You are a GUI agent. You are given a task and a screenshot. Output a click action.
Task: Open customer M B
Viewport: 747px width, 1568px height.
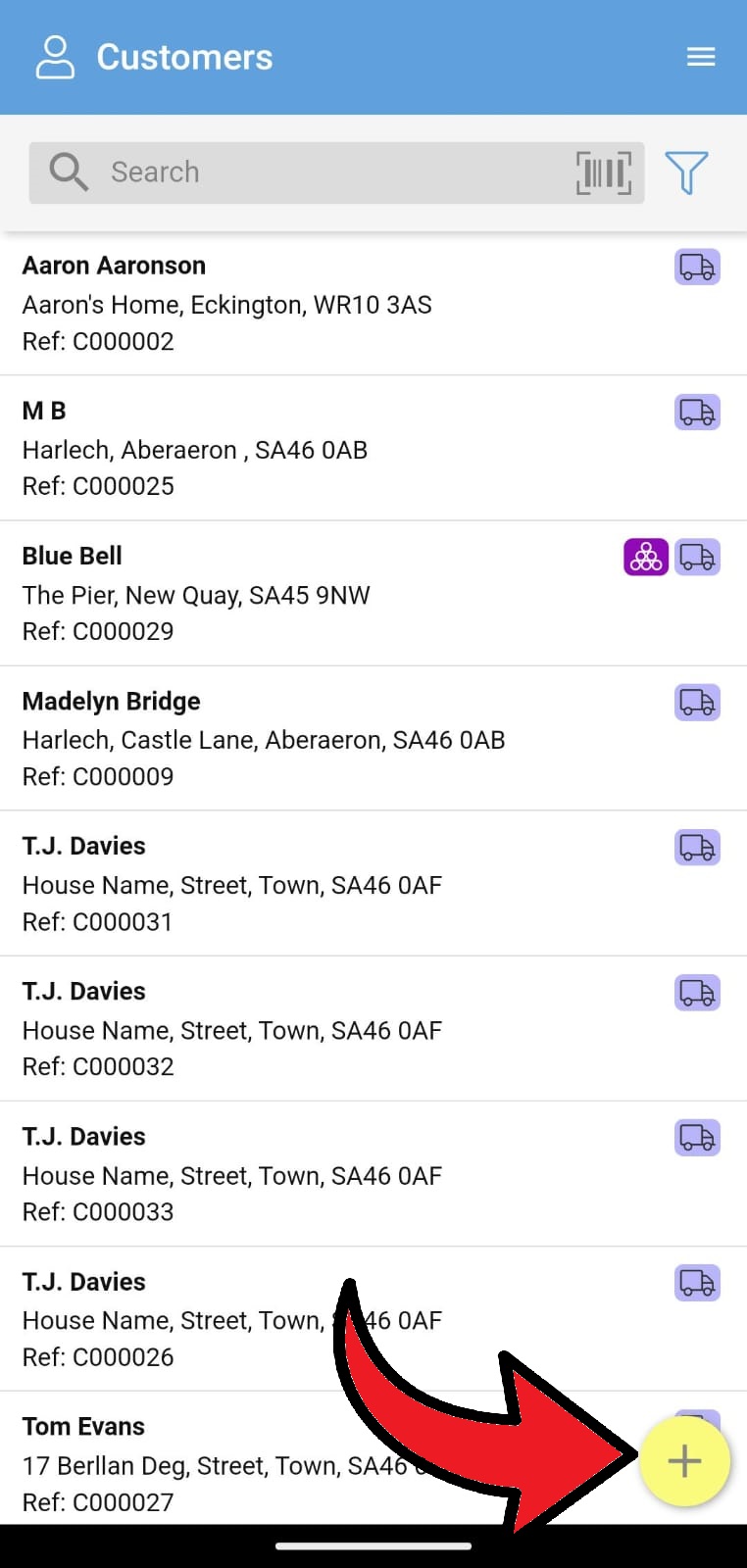coord(294,449)
